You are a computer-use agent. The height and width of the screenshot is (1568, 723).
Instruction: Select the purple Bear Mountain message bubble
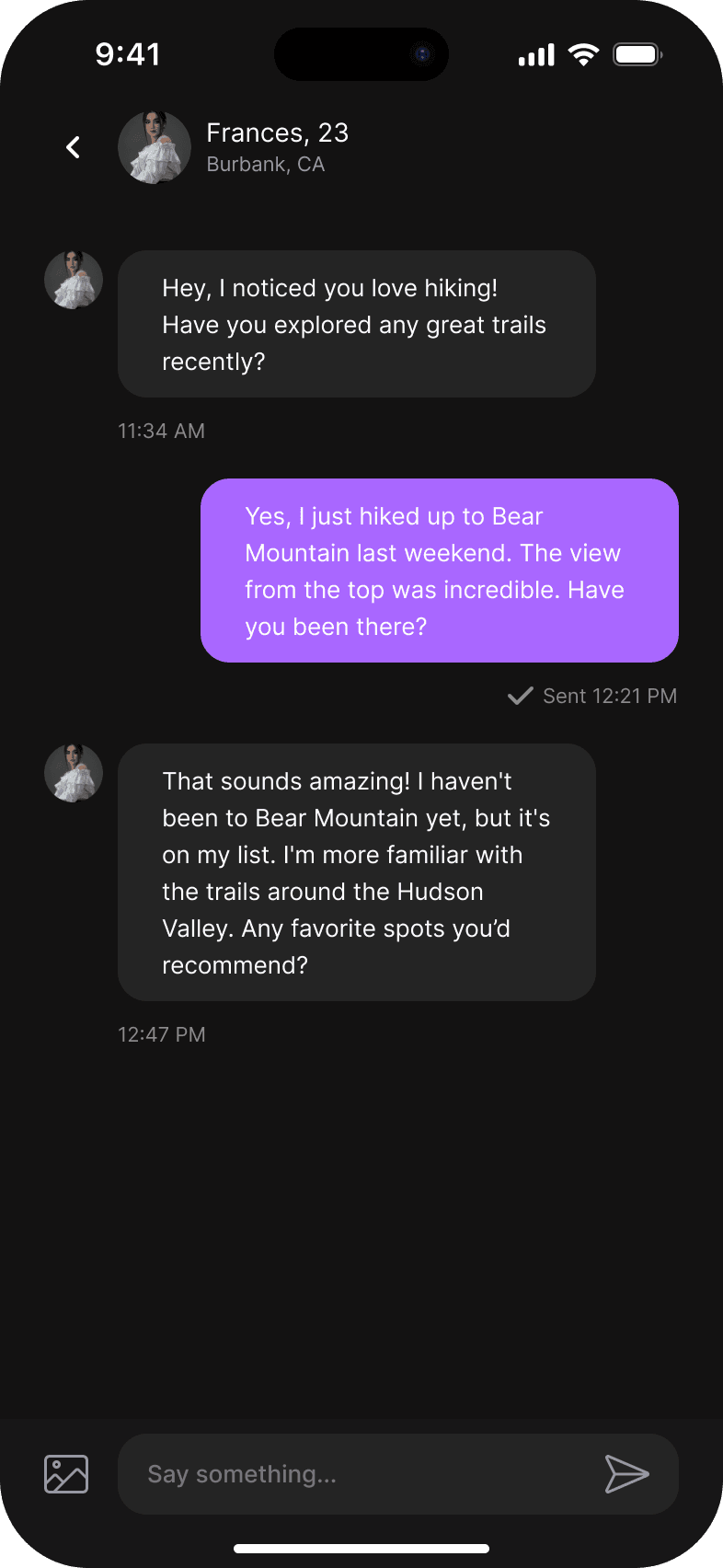[439, 571]
